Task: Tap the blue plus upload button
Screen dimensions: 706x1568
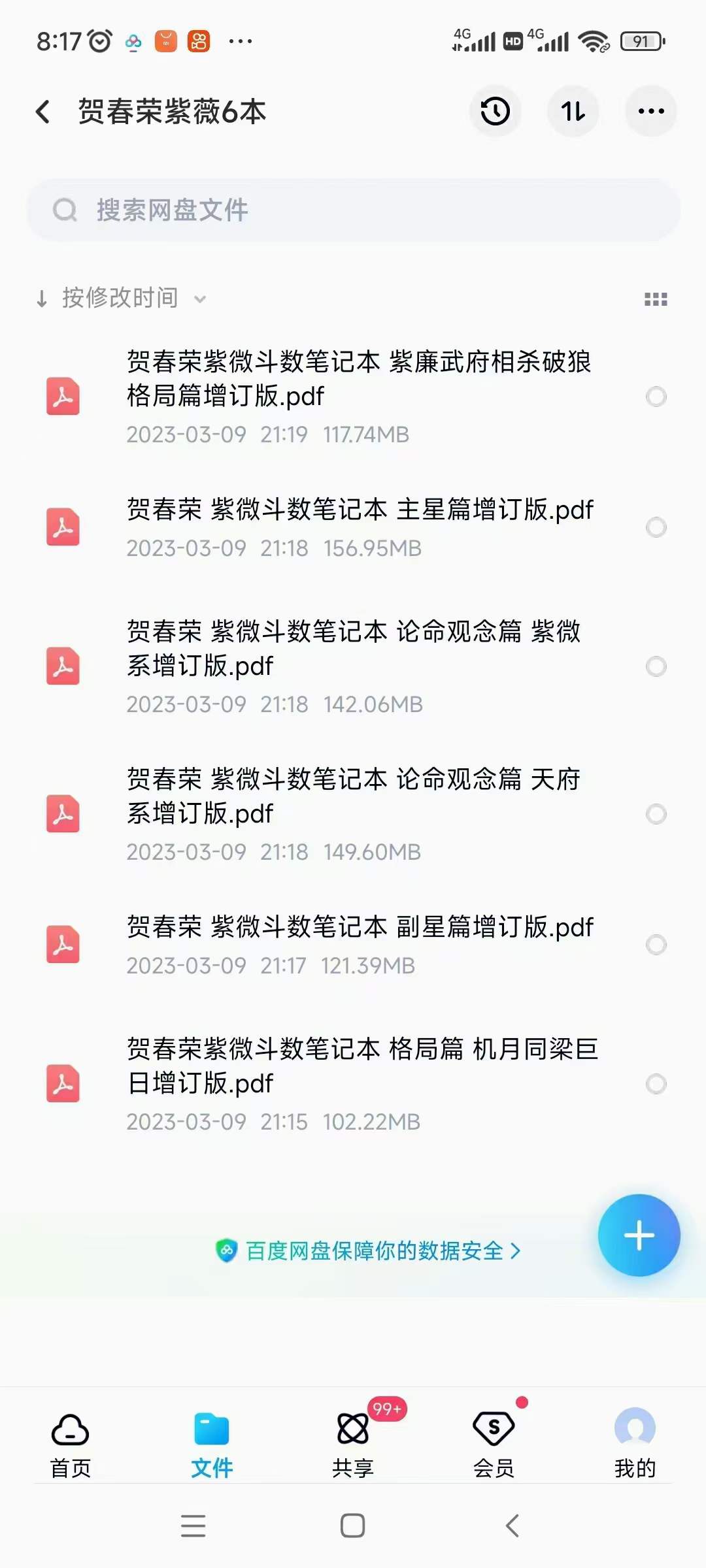Action: point(639,1235)
